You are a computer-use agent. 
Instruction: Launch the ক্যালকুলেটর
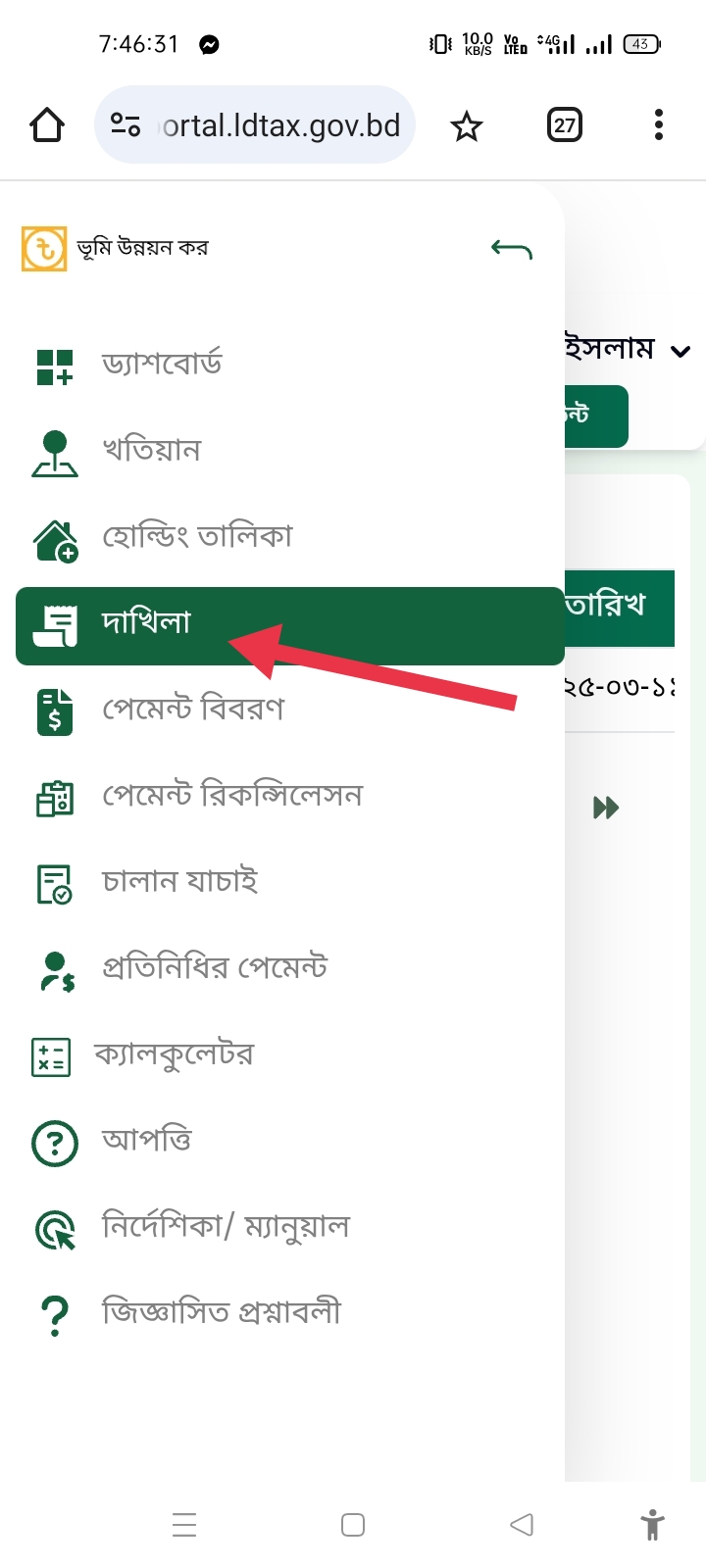[x=174, y=1055]
